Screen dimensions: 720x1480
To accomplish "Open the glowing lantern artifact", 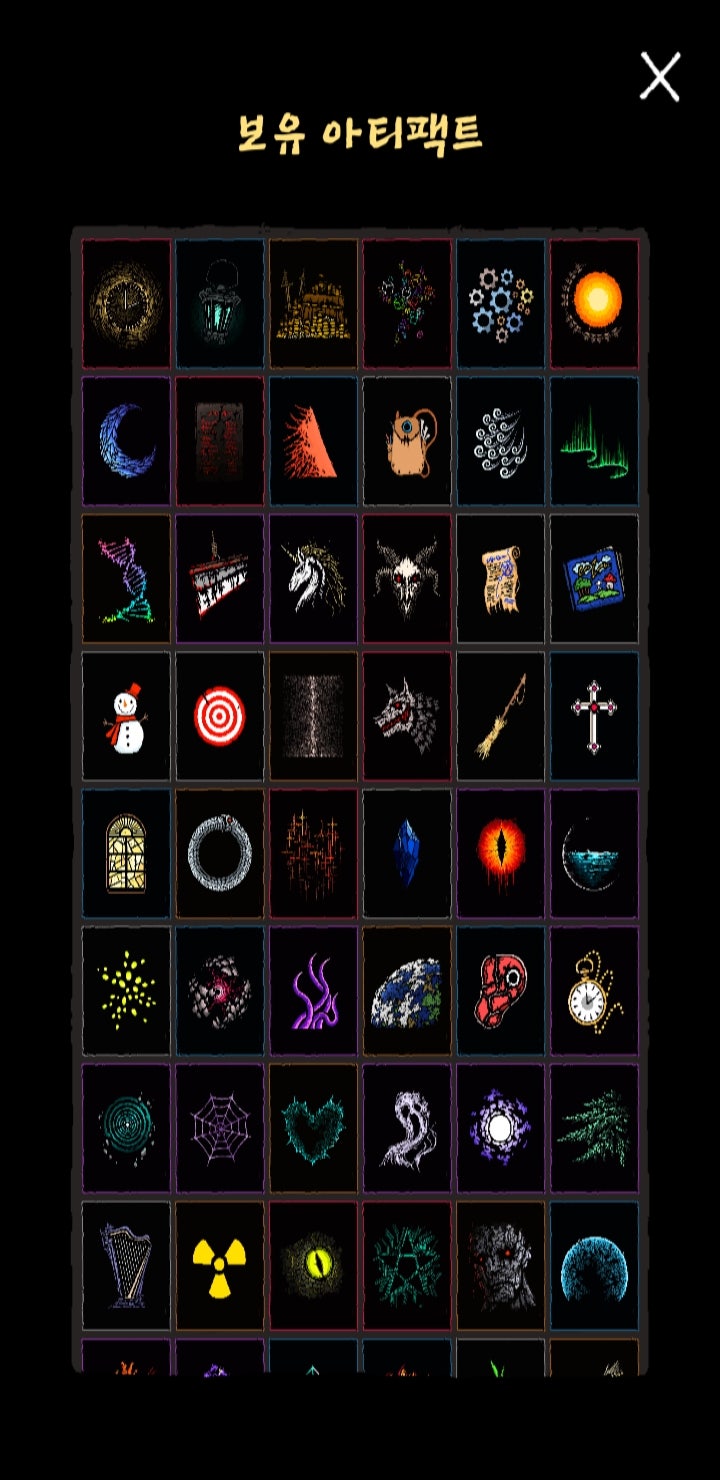I will coord(220,303).
